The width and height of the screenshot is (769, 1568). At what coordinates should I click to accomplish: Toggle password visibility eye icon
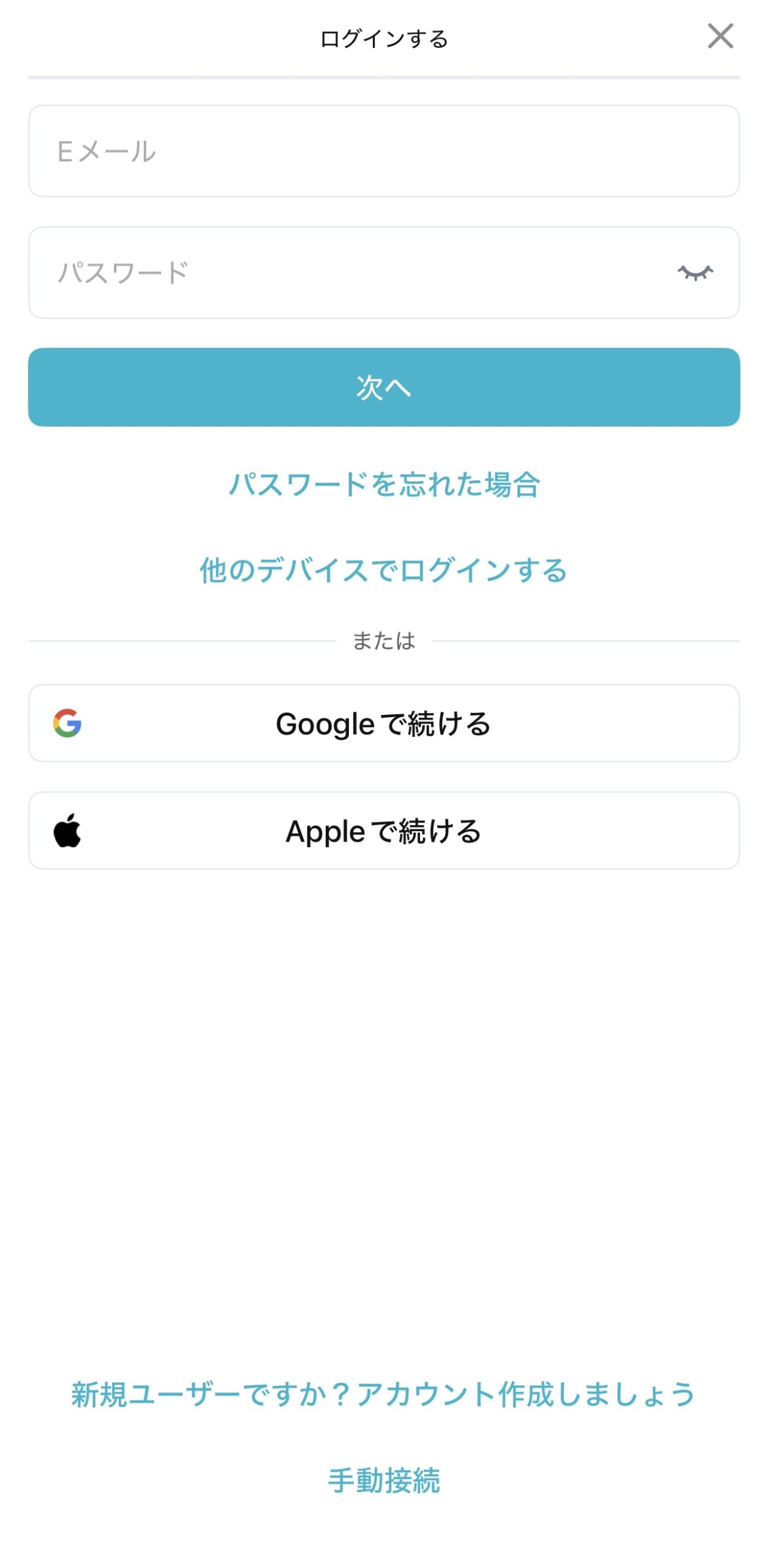pyautogui.click(x=695, y=273)
